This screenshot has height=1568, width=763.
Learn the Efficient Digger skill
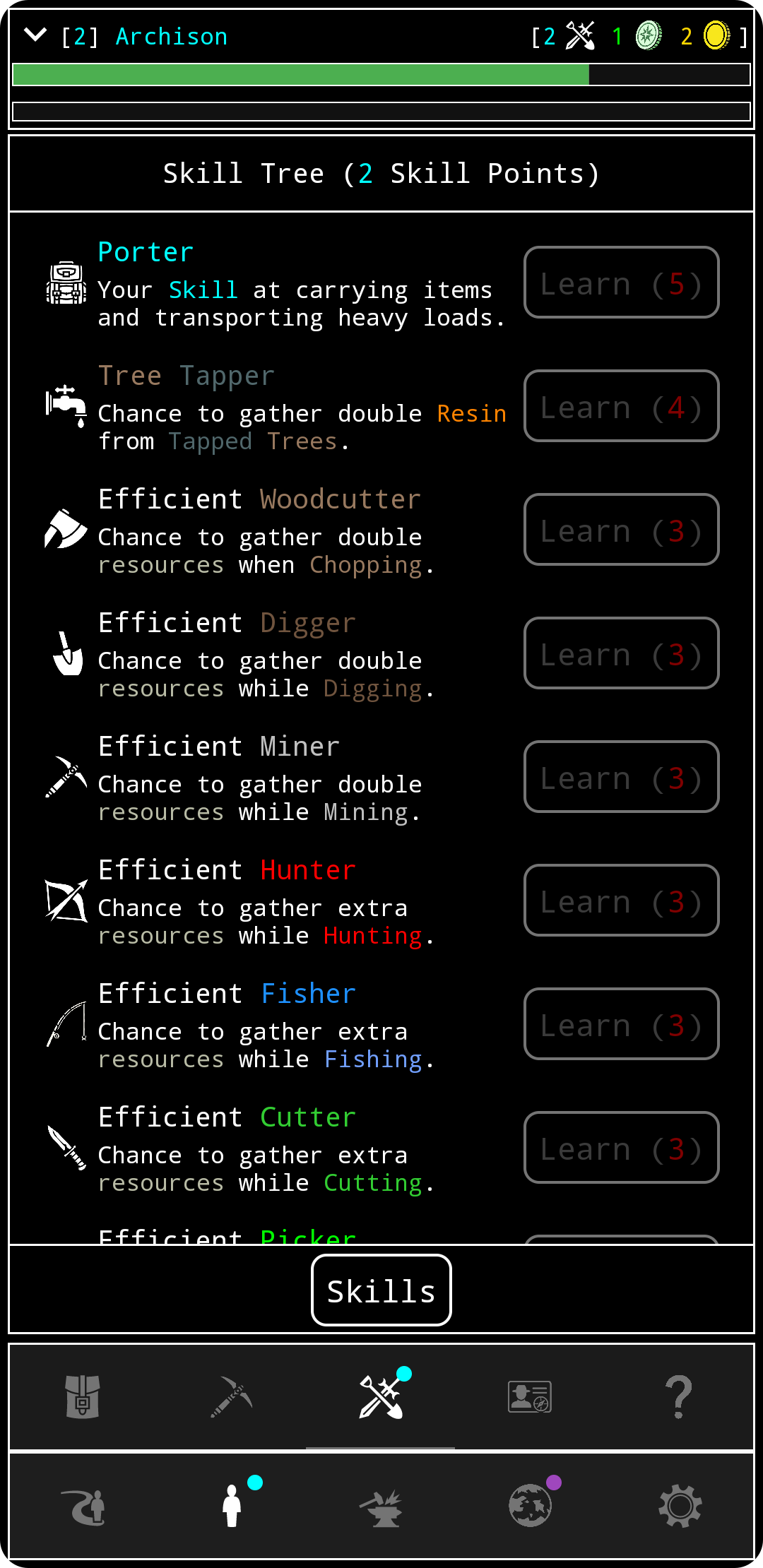coord(621,653)
